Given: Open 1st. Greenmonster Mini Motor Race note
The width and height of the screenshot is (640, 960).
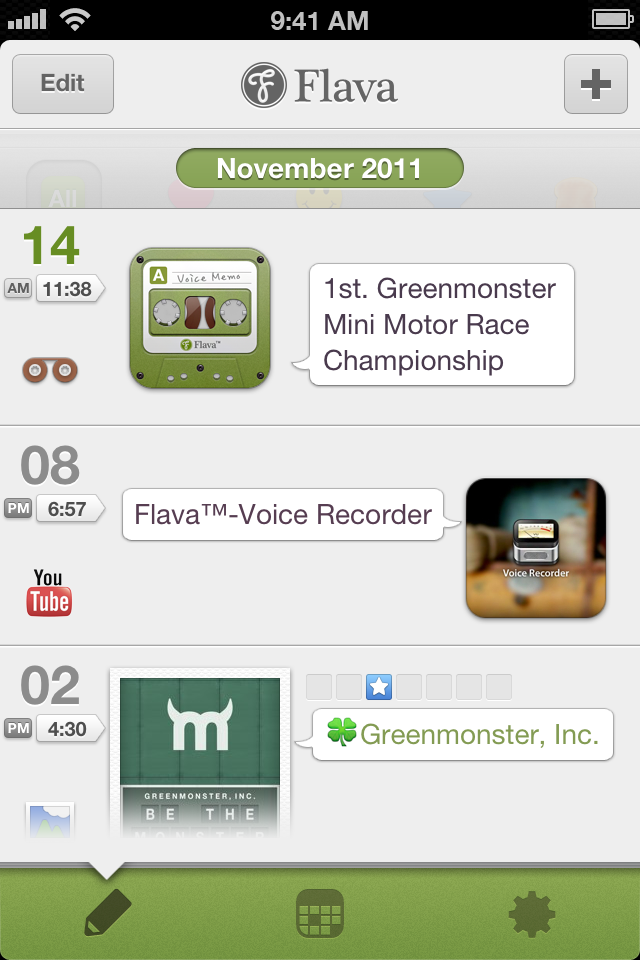Looking at the screenshot, I should (440, 324).
